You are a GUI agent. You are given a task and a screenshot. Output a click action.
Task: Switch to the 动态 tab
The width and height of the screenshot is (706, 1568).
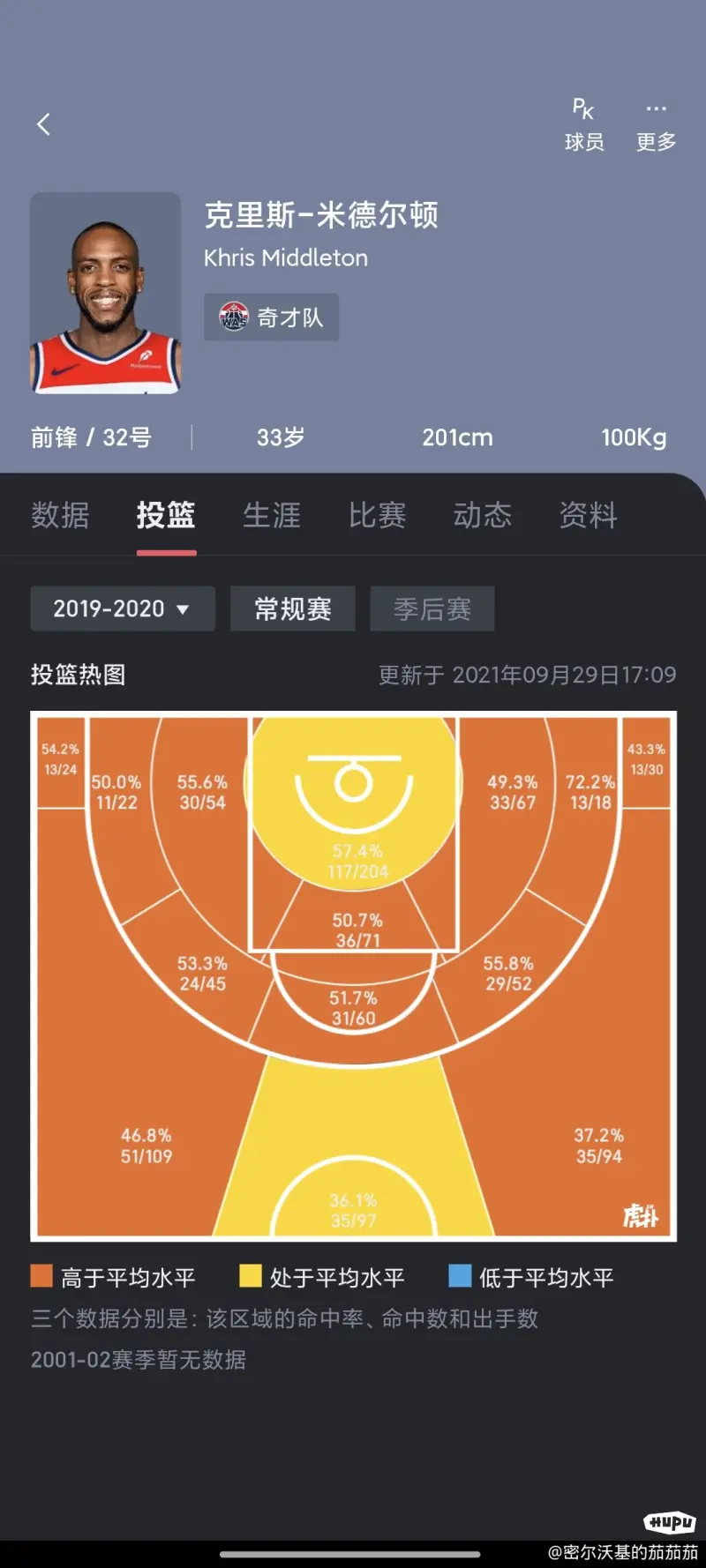click(x=483, y=515)
